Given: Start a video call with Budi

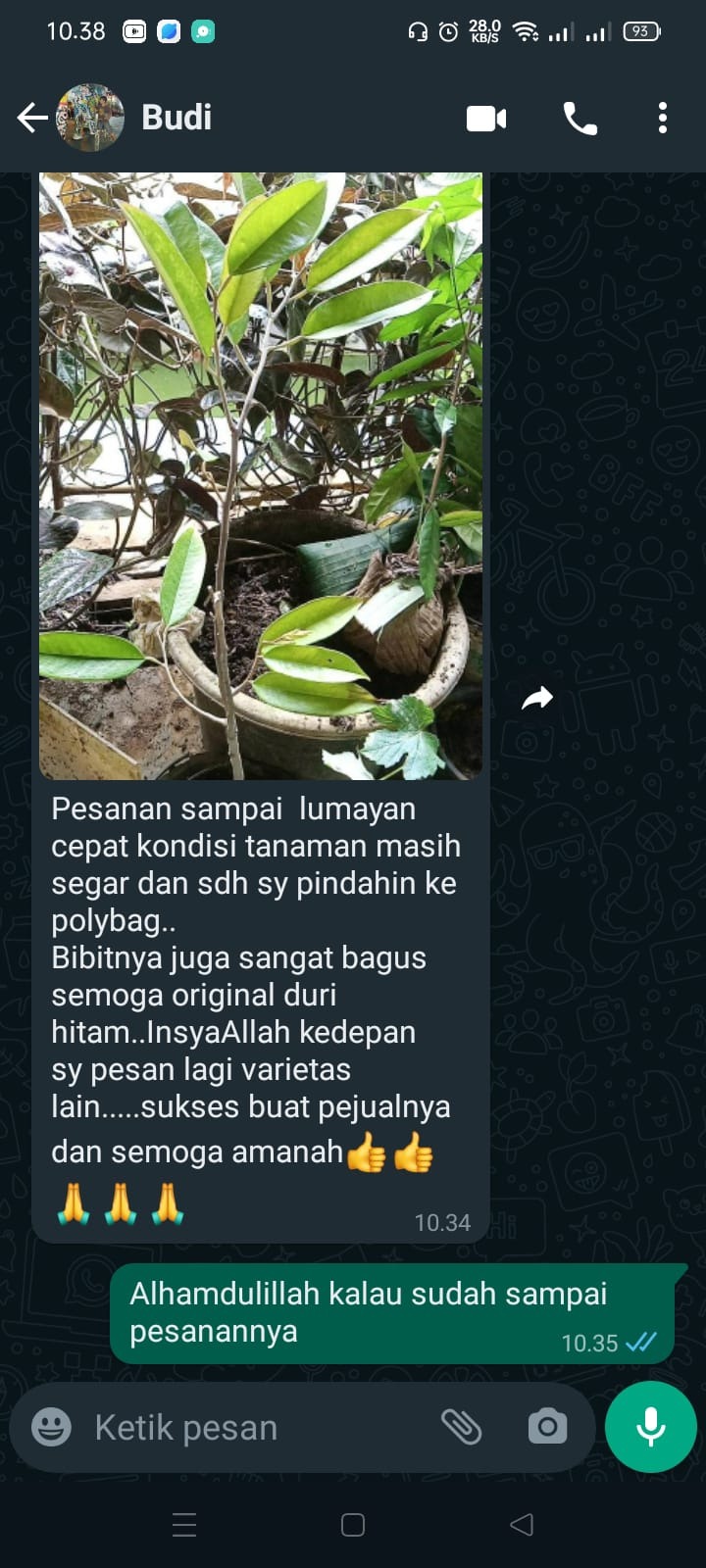Looking at the screenshot, I should [486, 119].
